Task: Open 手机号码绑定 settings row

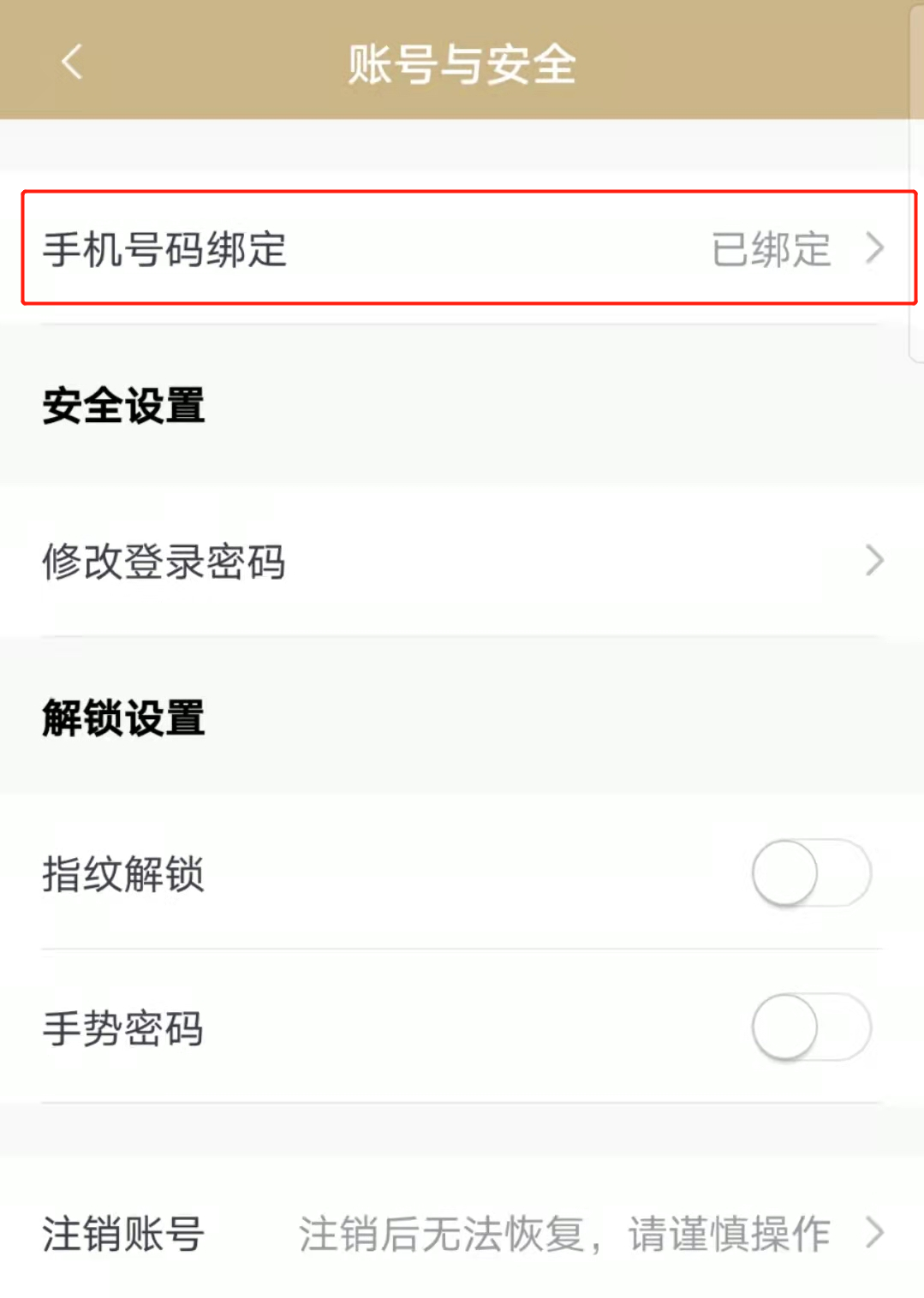Action: click(x=462, y=249)
